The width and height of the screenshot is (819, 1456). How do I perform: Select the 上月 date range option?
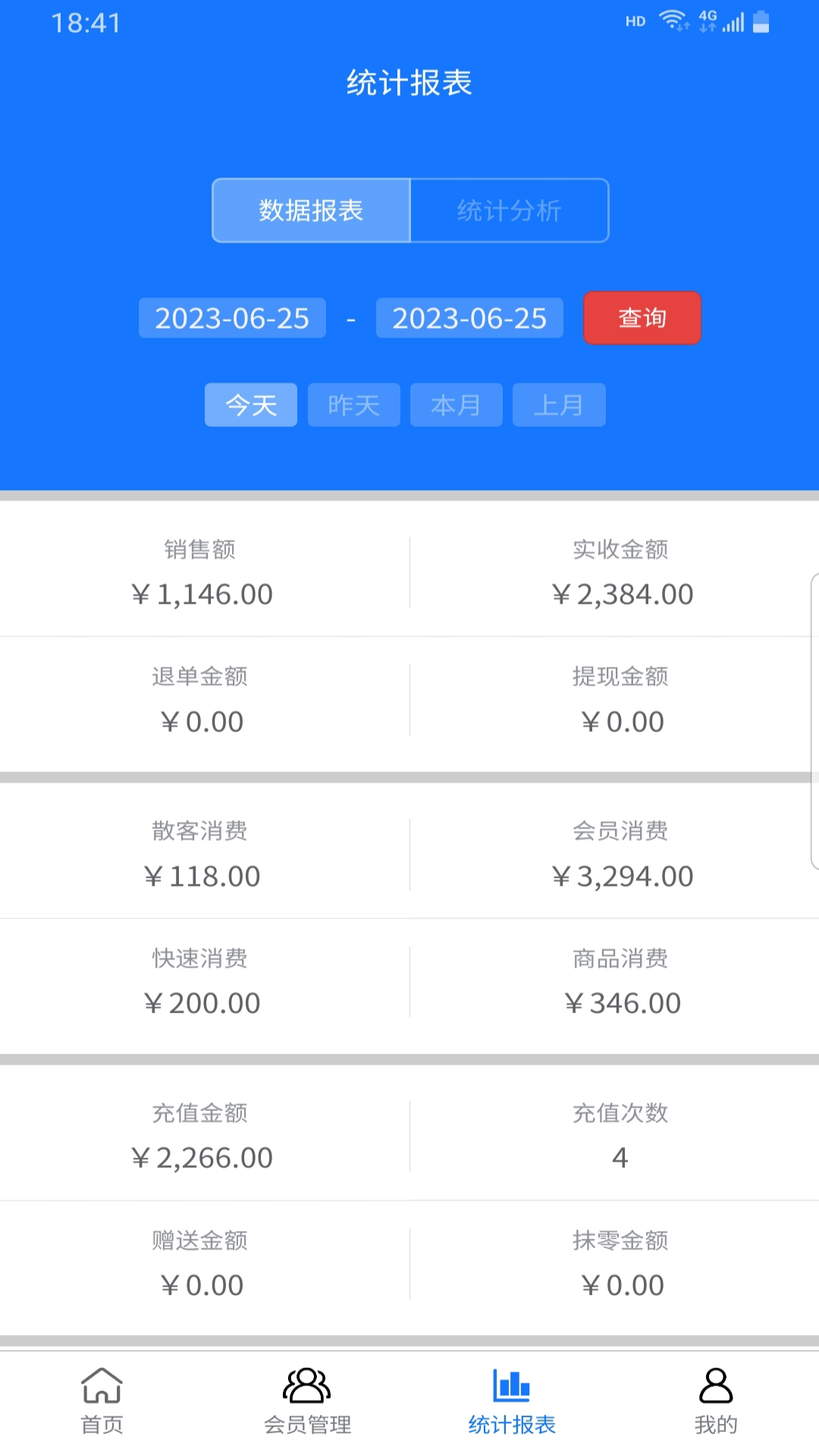pyautogui.click(x=559, y=404)
